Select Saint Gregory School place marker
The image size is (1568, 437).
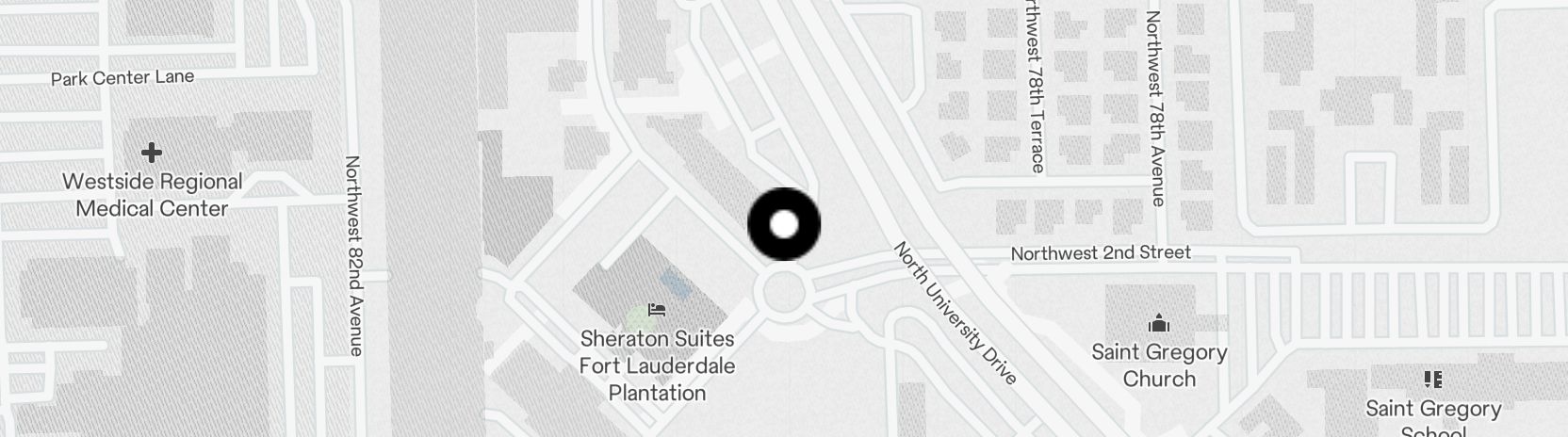[1433, 380]
